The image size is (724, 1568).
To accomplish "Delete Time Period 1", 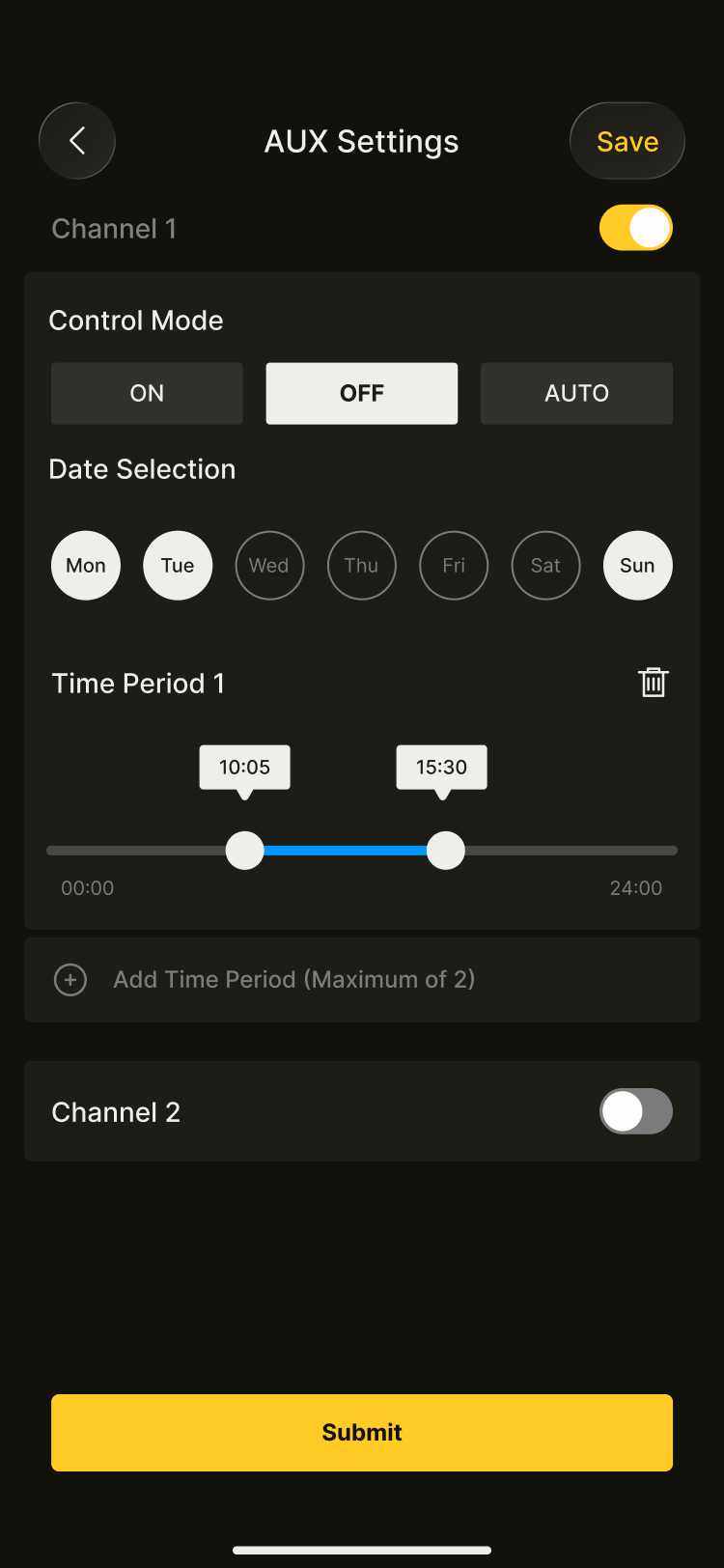I will (x=654, y=683).
